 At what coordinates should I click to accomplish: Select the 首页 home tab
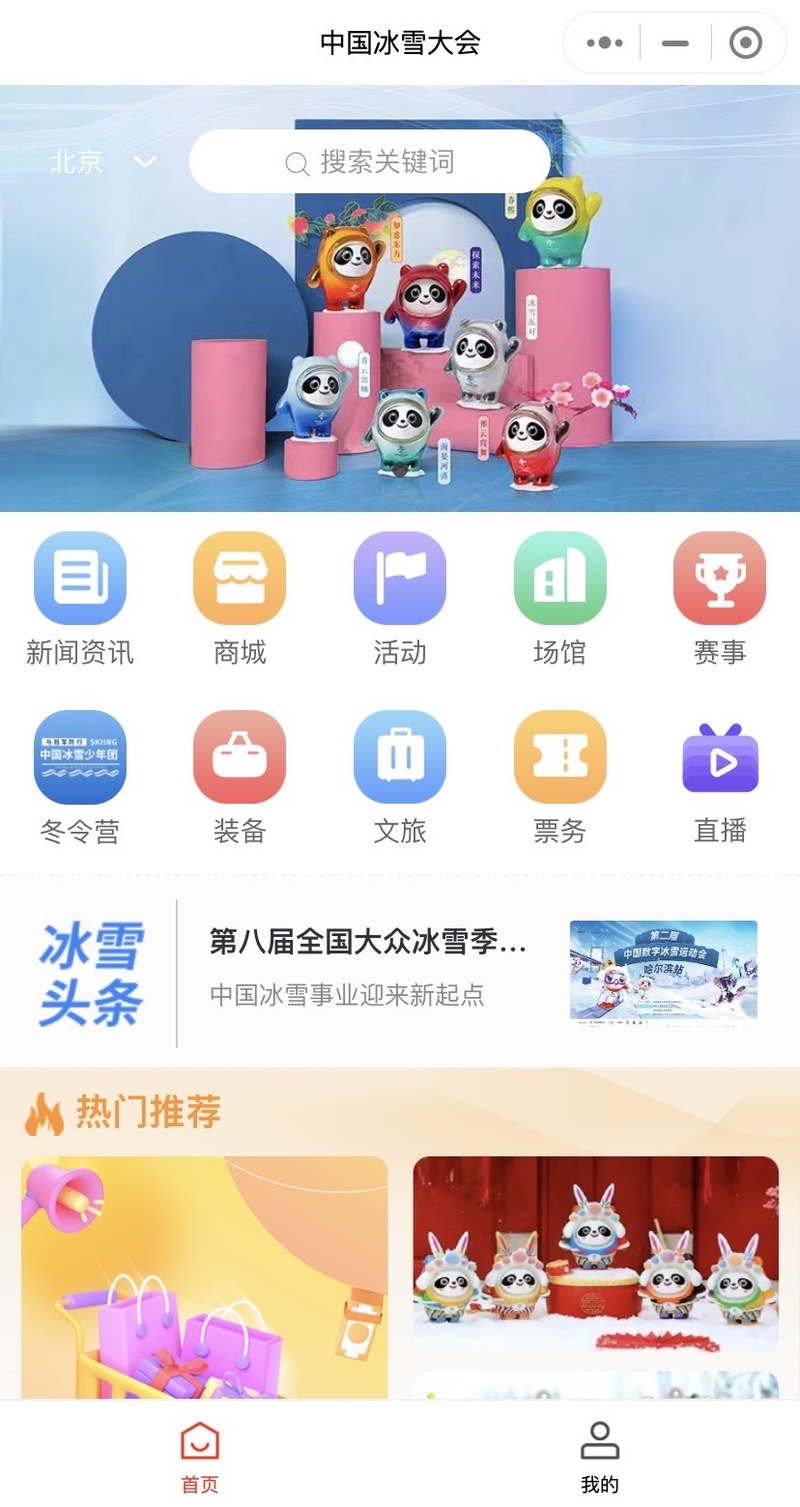click(x=199, y=1455)
